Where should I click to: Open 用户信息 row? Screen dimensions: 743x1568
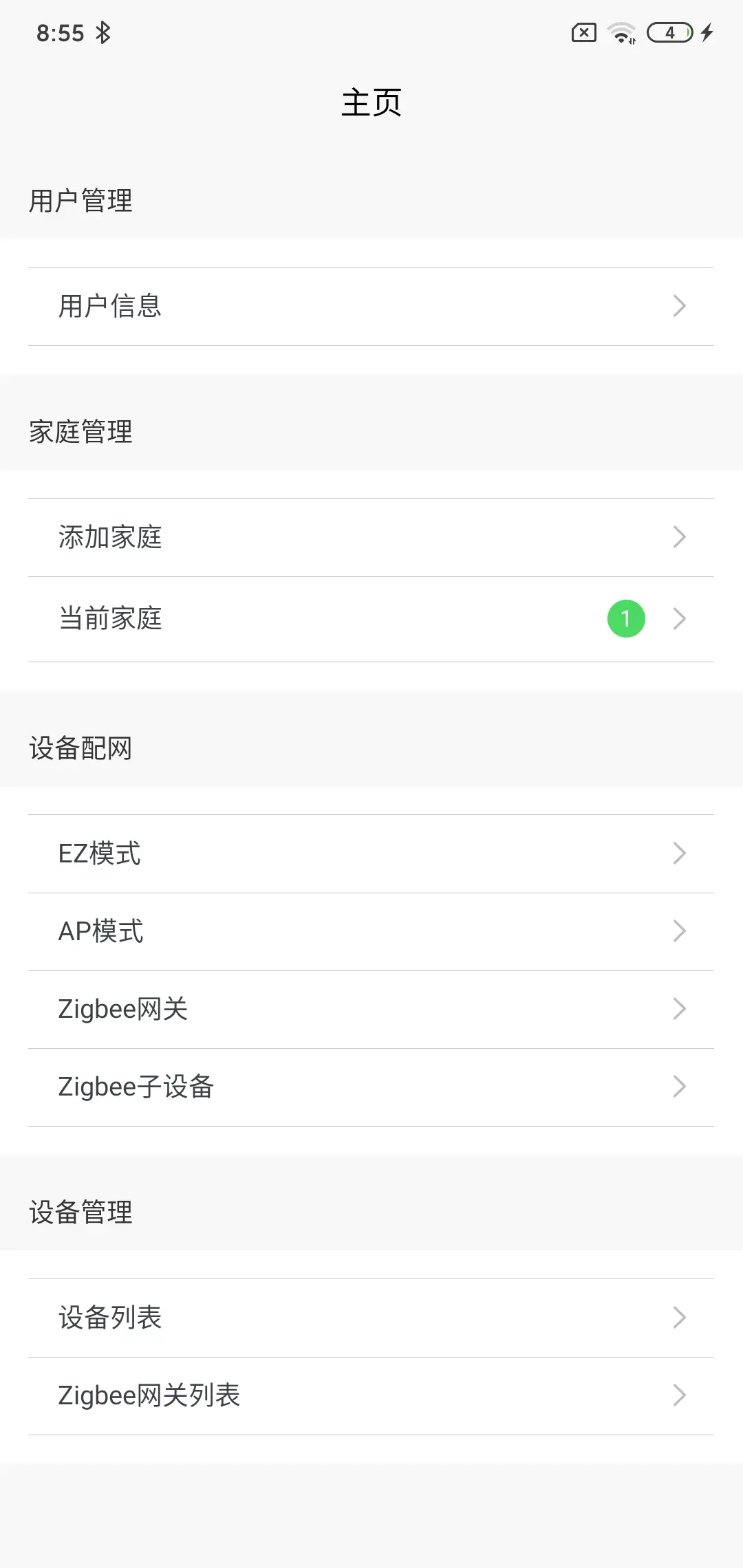click(371, 306)
